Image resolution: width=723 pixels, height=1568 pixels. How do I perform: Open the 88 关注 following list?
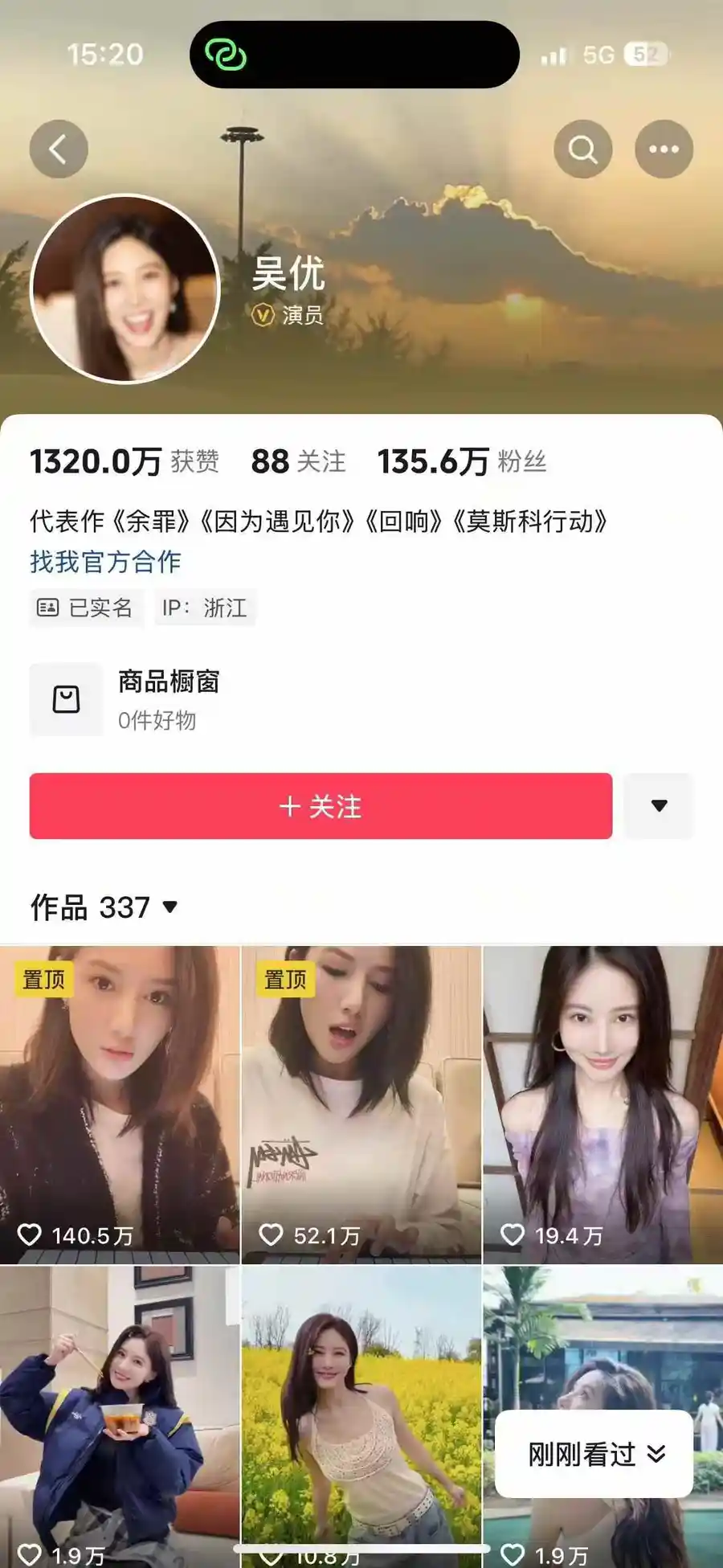click(x=298, y=461)
